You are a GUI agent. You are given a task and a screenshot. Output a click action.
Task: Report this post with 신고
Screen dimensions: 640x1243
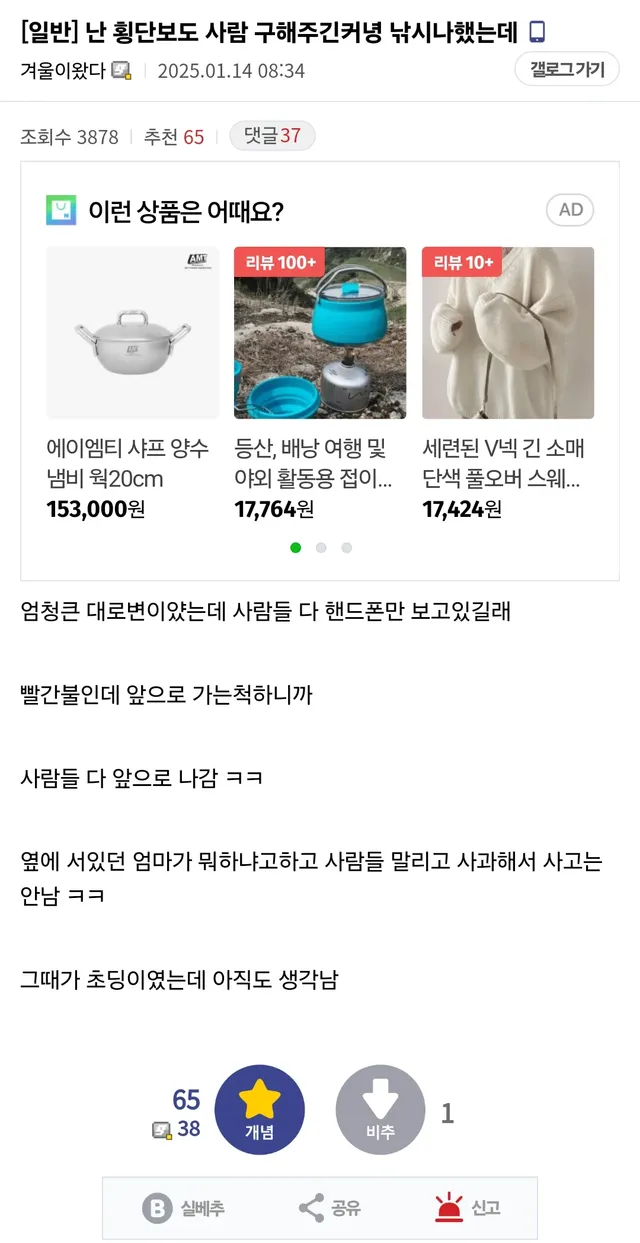click(468, 1208)
